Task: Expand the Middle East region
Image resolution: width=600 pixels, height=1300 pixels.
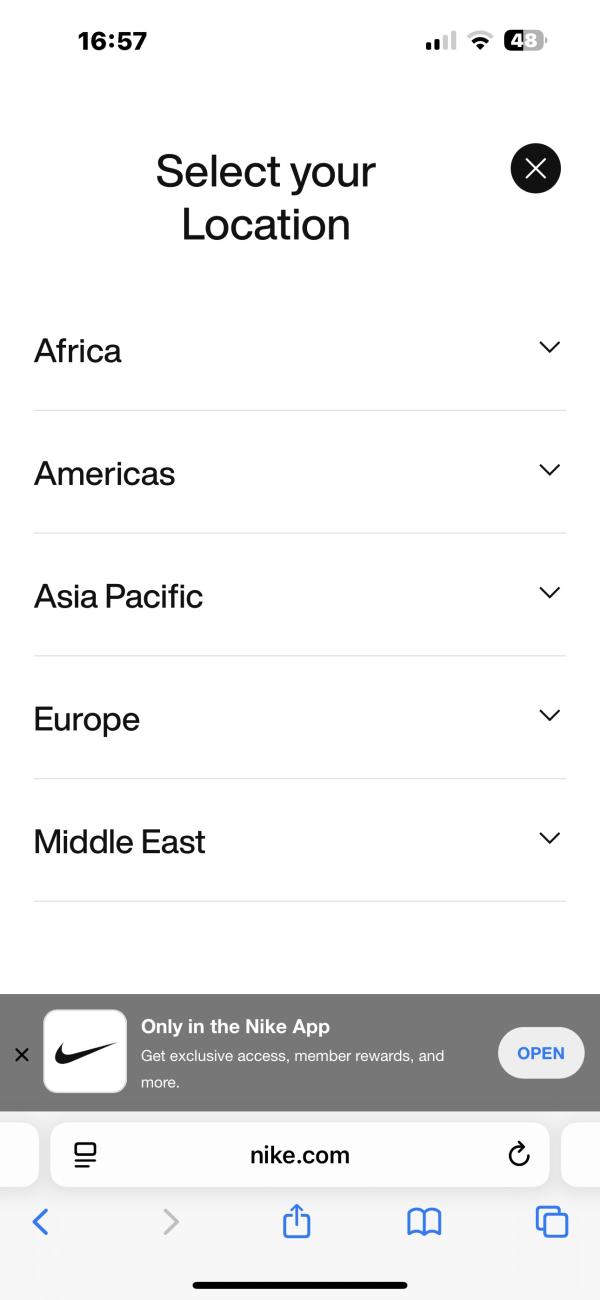Action: 300,841
